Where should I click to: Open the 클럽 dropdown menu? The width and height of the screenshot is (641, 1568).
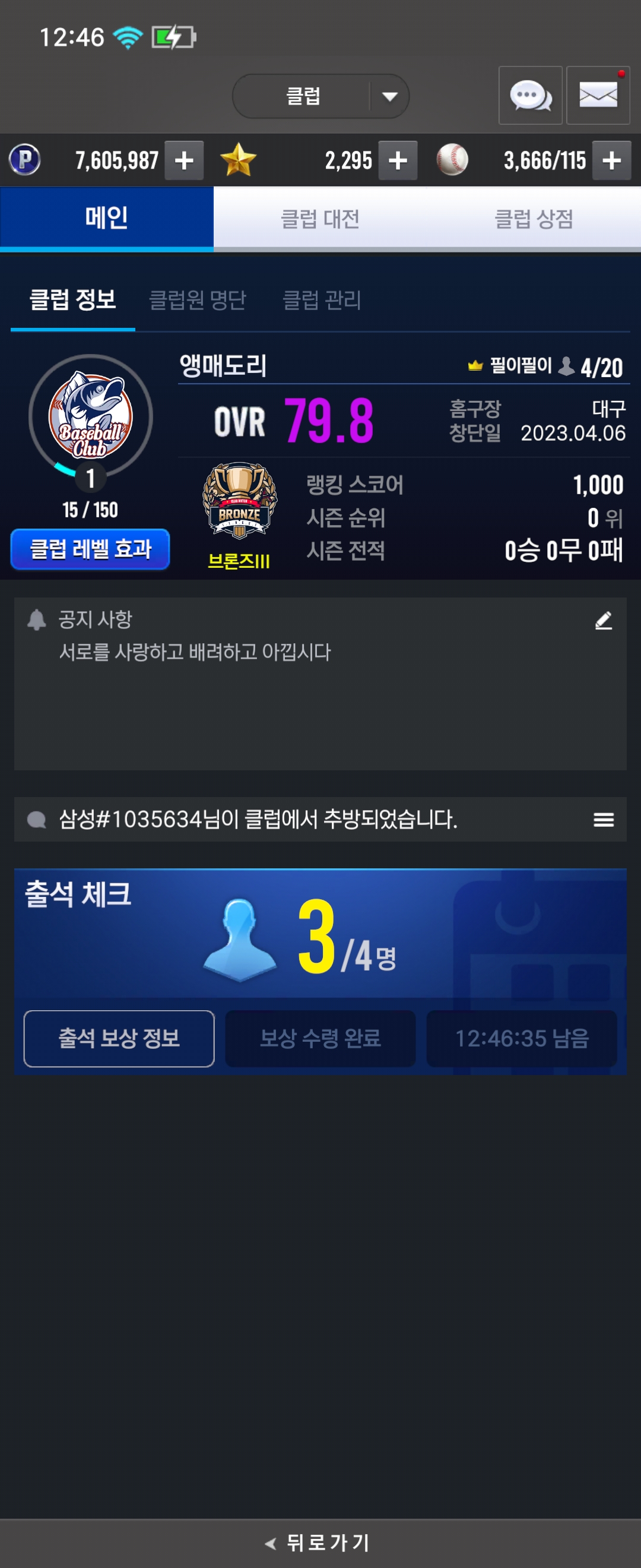click(x=320, y=96)
